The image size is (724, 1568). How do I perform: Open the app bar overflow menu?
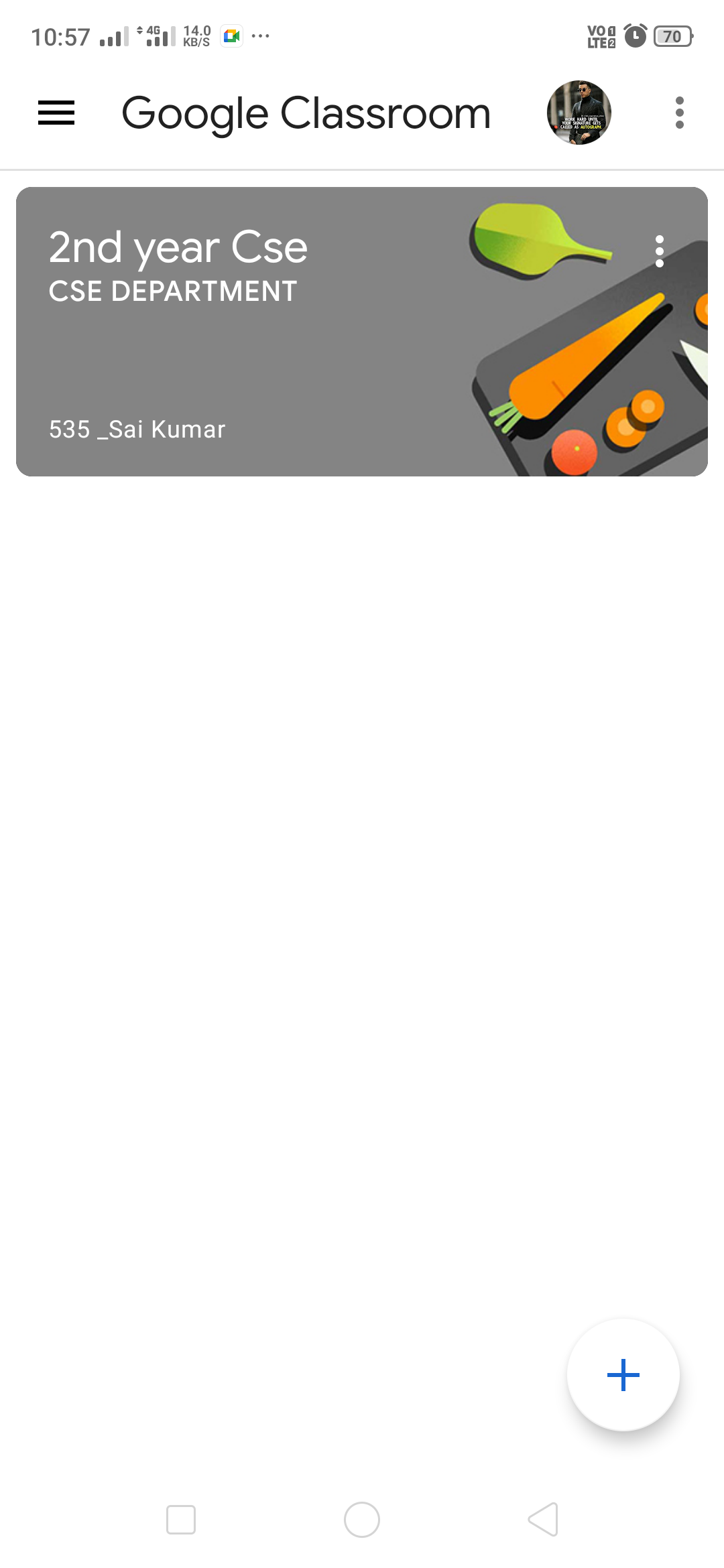click(x=679, y=113)
